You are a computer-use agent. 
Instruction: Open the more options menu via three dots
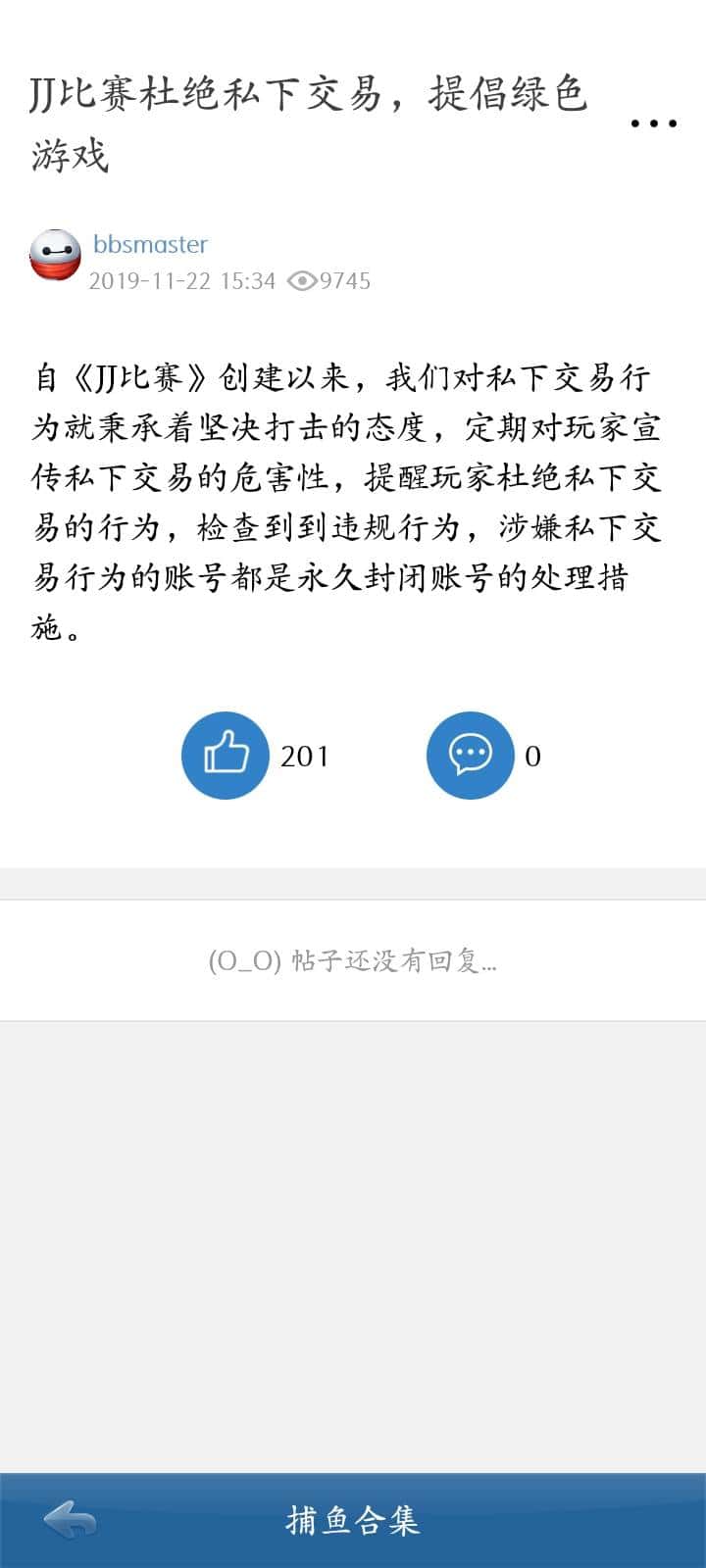point(652,123)
